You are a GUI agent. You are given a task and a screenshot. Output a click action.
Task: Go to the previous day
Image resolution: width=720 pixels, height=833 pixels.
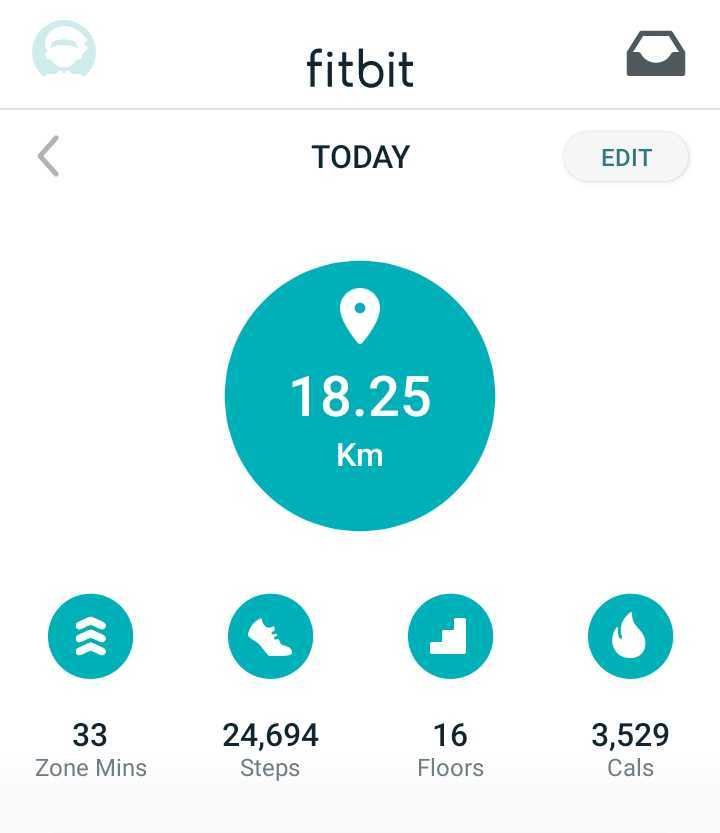48,157
